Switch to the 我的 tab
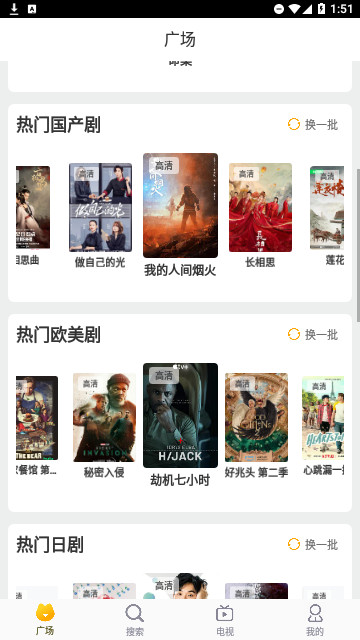Viewport: 360px width, 640px height. pyautogui.click(x=315, y=620)
